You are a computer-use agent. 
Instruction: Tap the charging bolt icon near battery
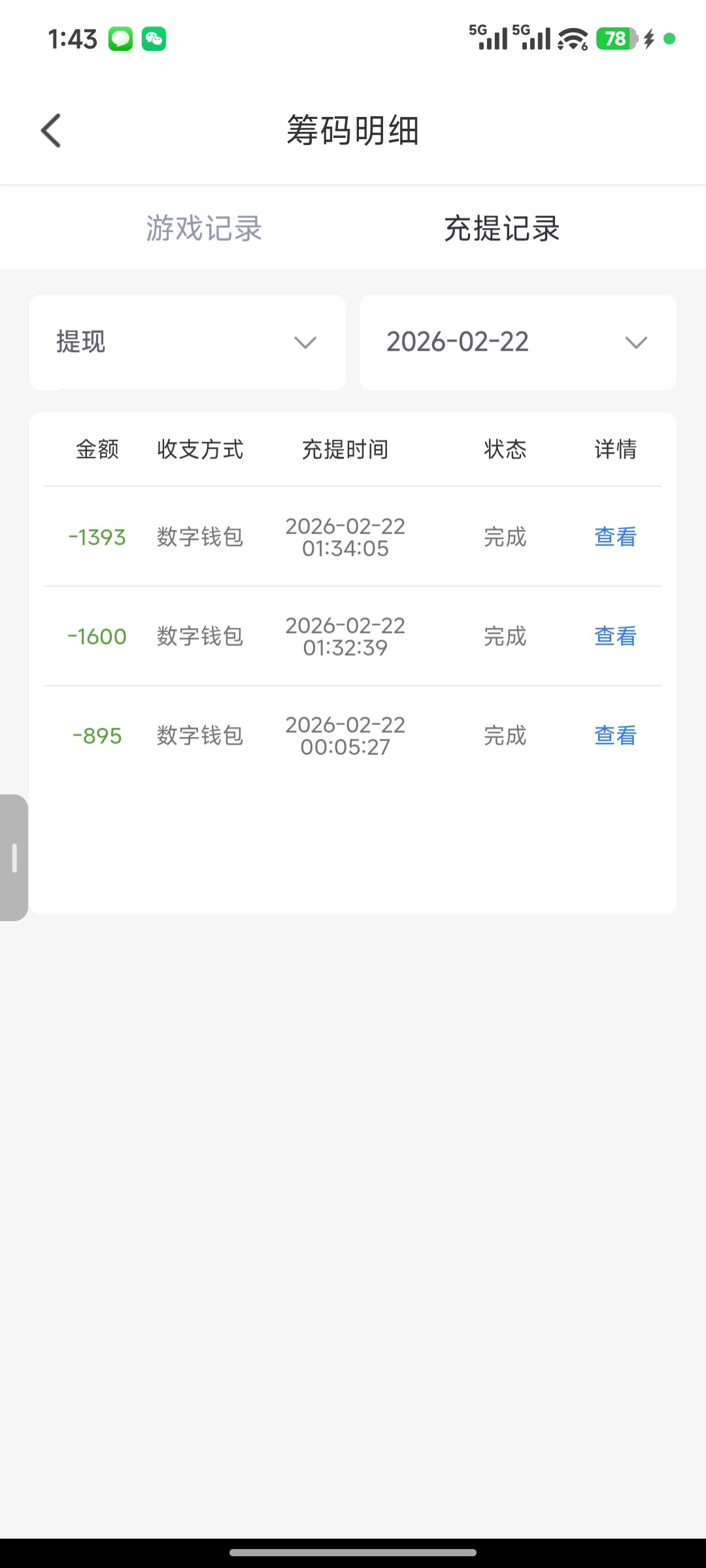(648, 40)
